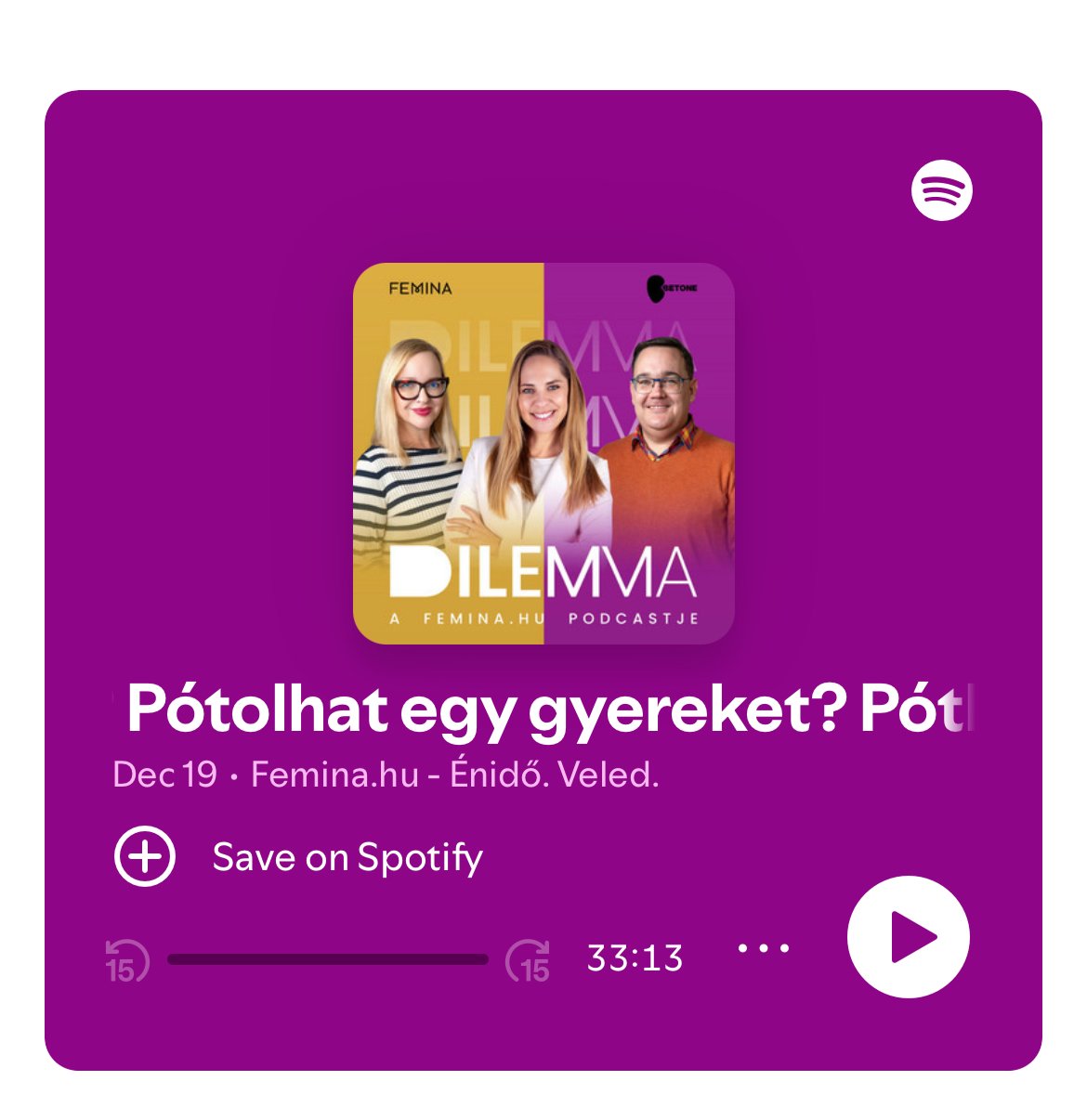Skip forward 15 seconds
The width and height of the screenshot is (1087, 1120).
pyautogui.click(x=528, y=960)
